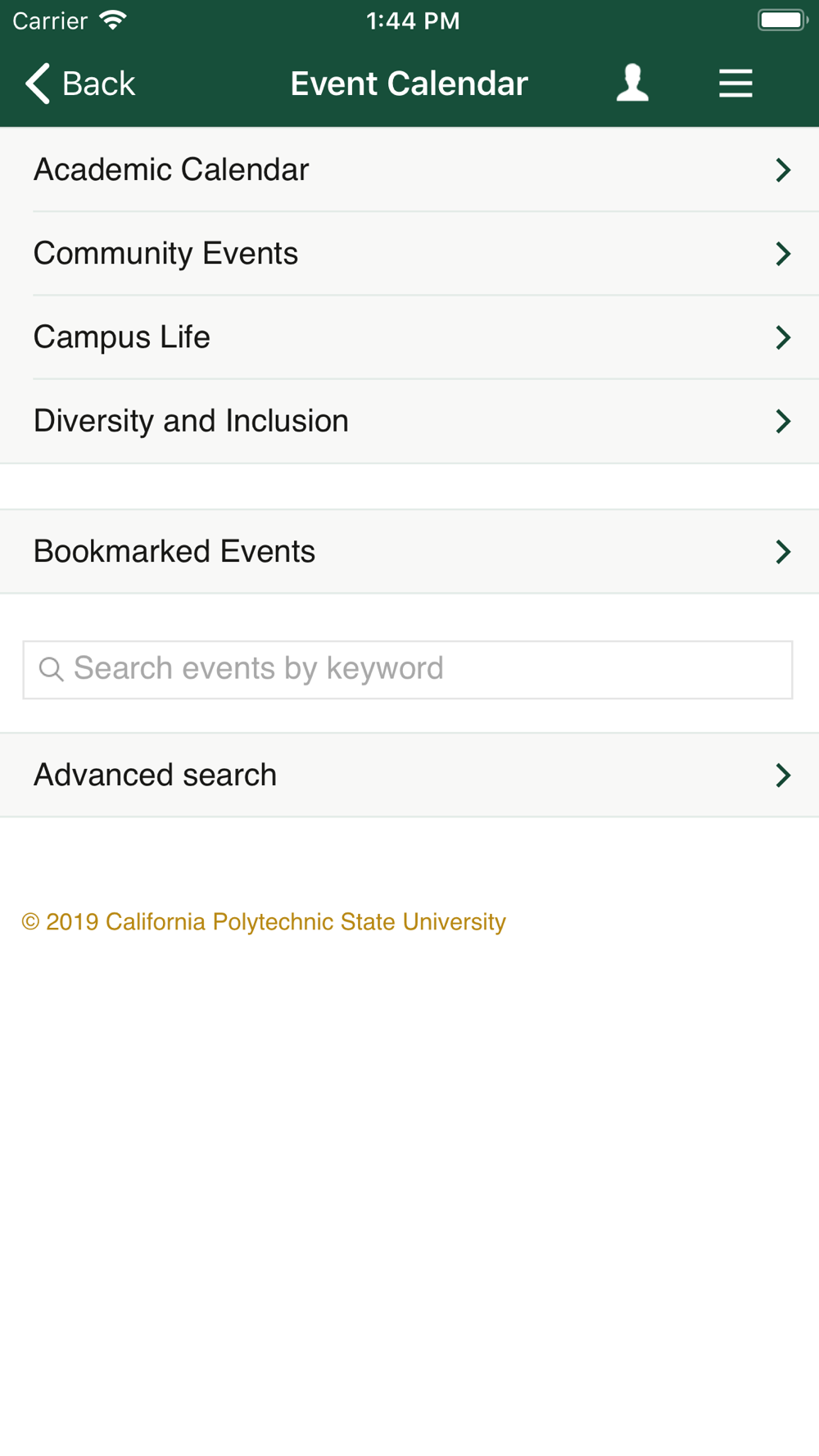This screenshot has height=1456, width=819.
Task: Select Diversity and Inclusion events
Action: [409, 421]
